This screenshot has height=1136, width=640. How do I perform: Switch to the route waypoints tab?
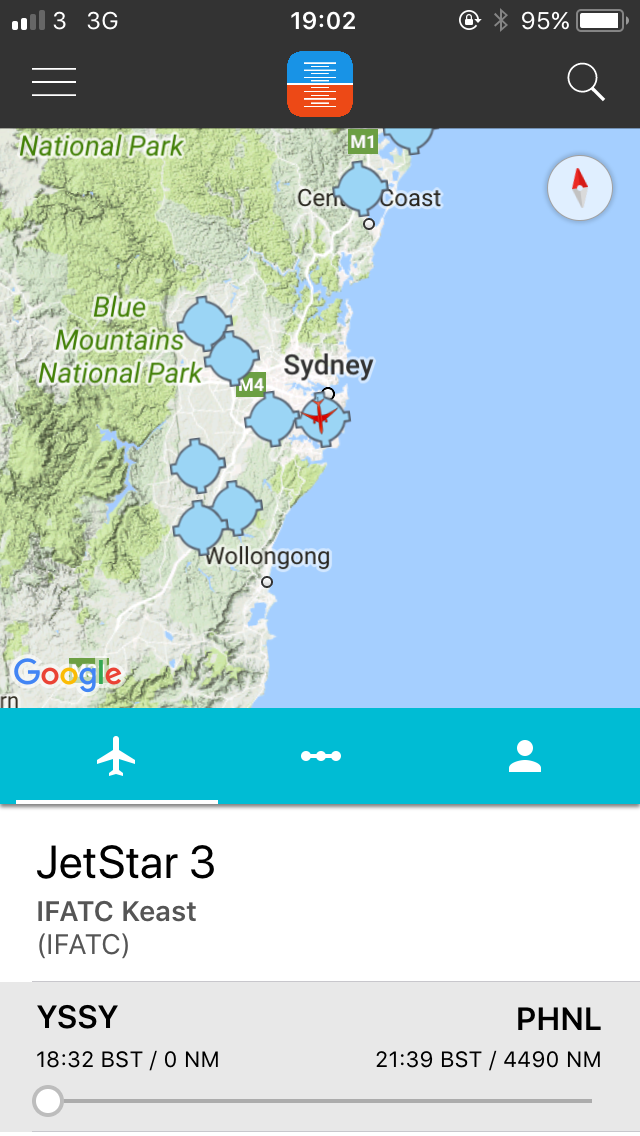(321, 756)
